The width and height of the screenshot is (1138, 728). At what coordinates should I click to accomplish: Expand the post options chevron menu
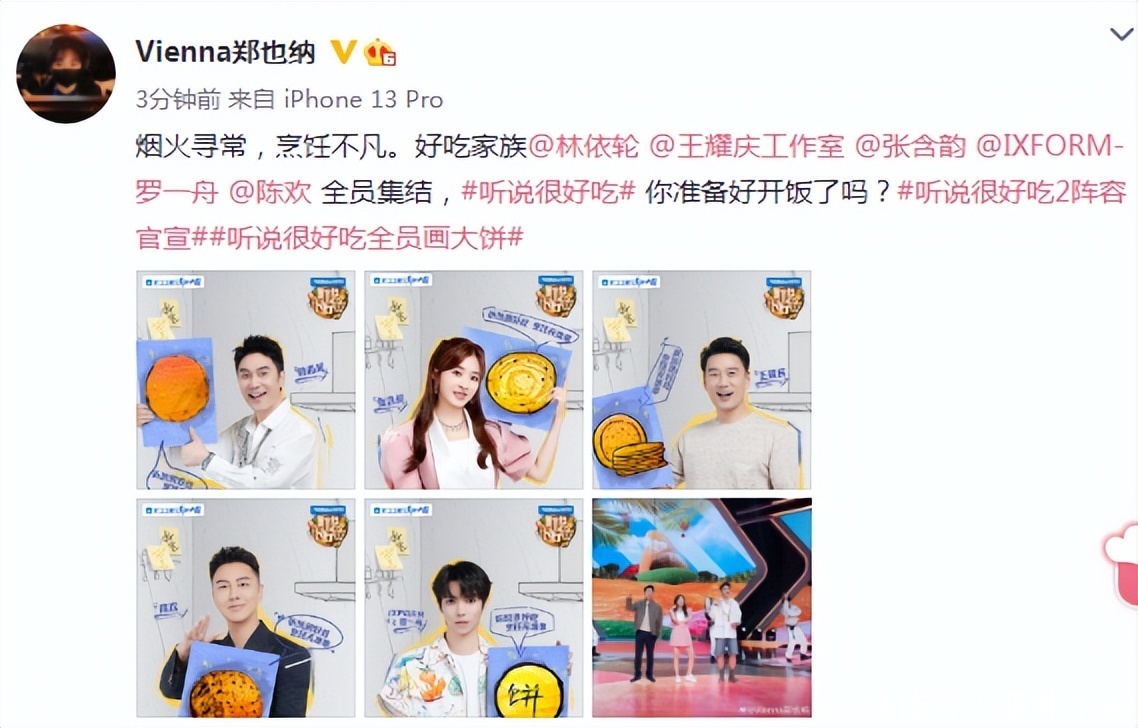coord(1120,35)
